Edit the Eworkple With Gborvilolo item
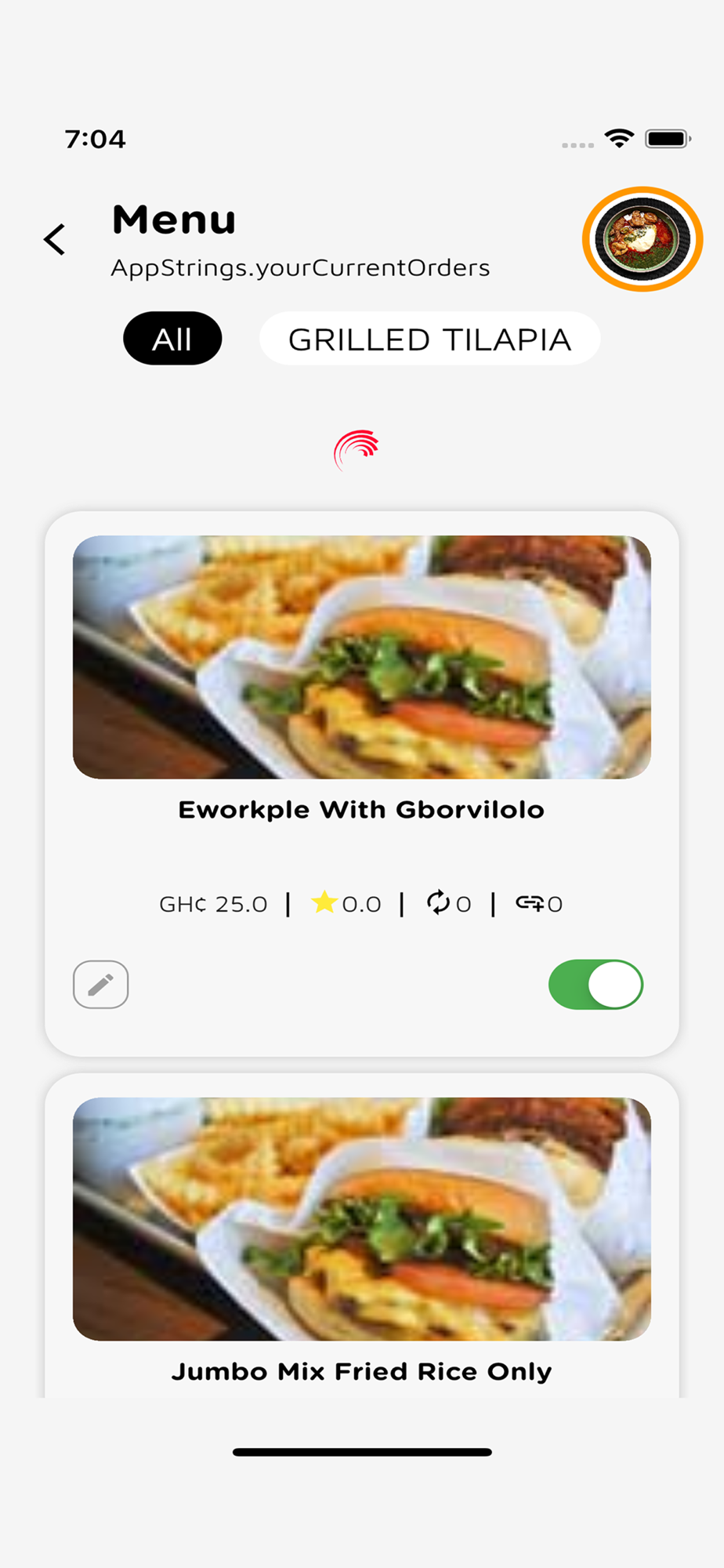The height and width of the screenshot is (1568, 724). coord(101,984)
